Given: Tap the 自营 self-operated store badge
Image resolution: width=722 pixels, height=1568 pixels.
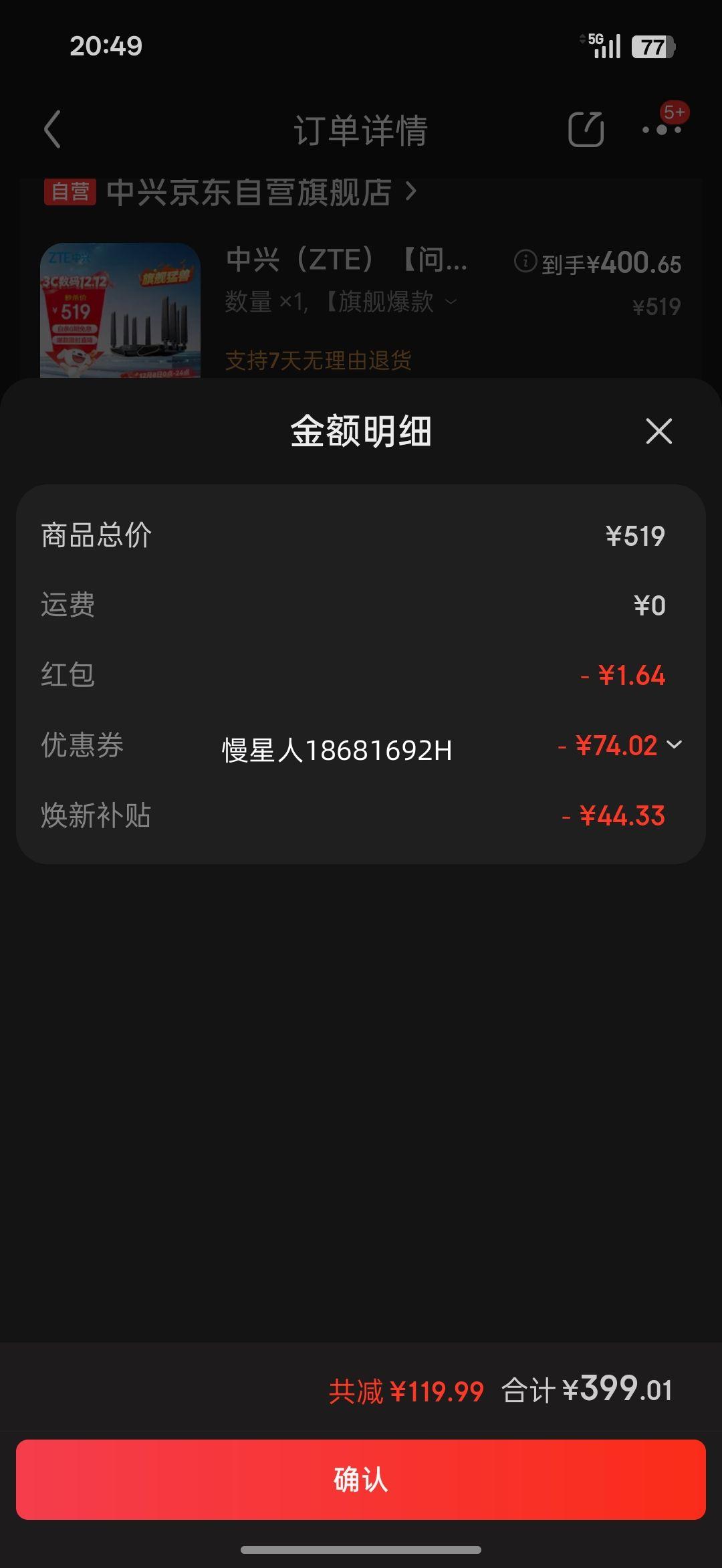Looking at the screenshot, I should [70, 192].
